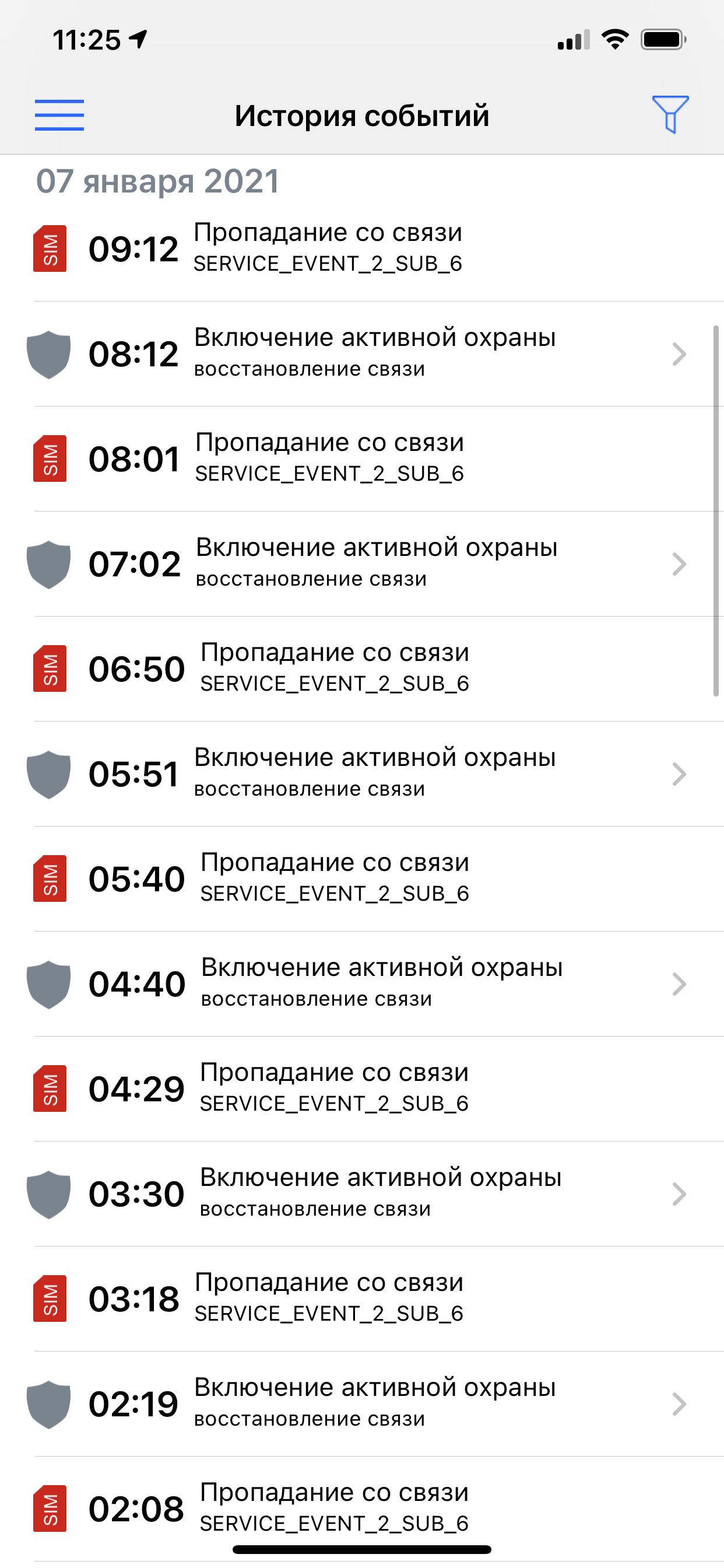Open the 07:02 Включение активной охраны event
The height and width of the screenshot is (1568, 724).
374,563
